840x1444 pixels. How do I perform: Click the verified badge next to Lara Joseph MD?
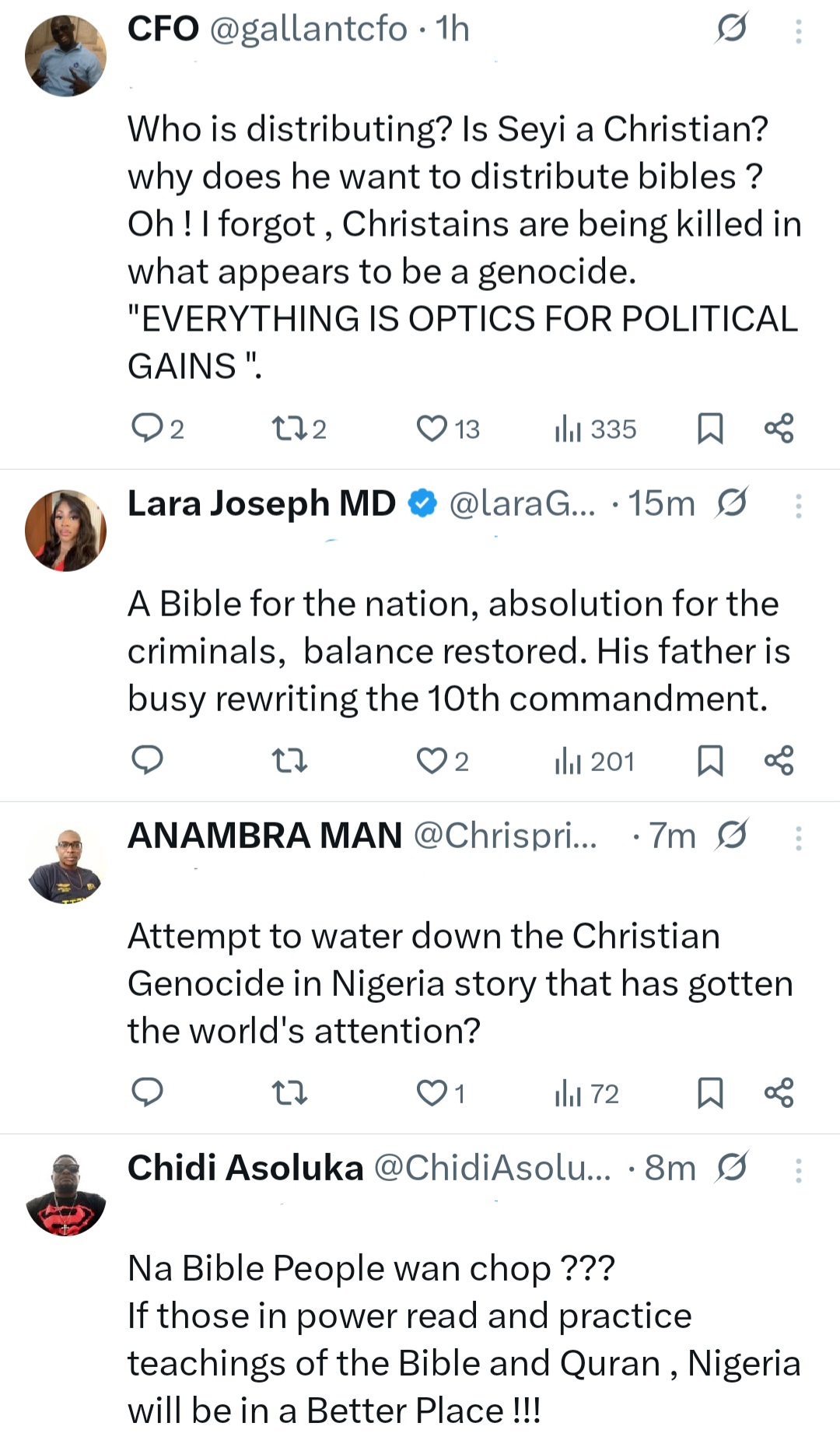422,503
